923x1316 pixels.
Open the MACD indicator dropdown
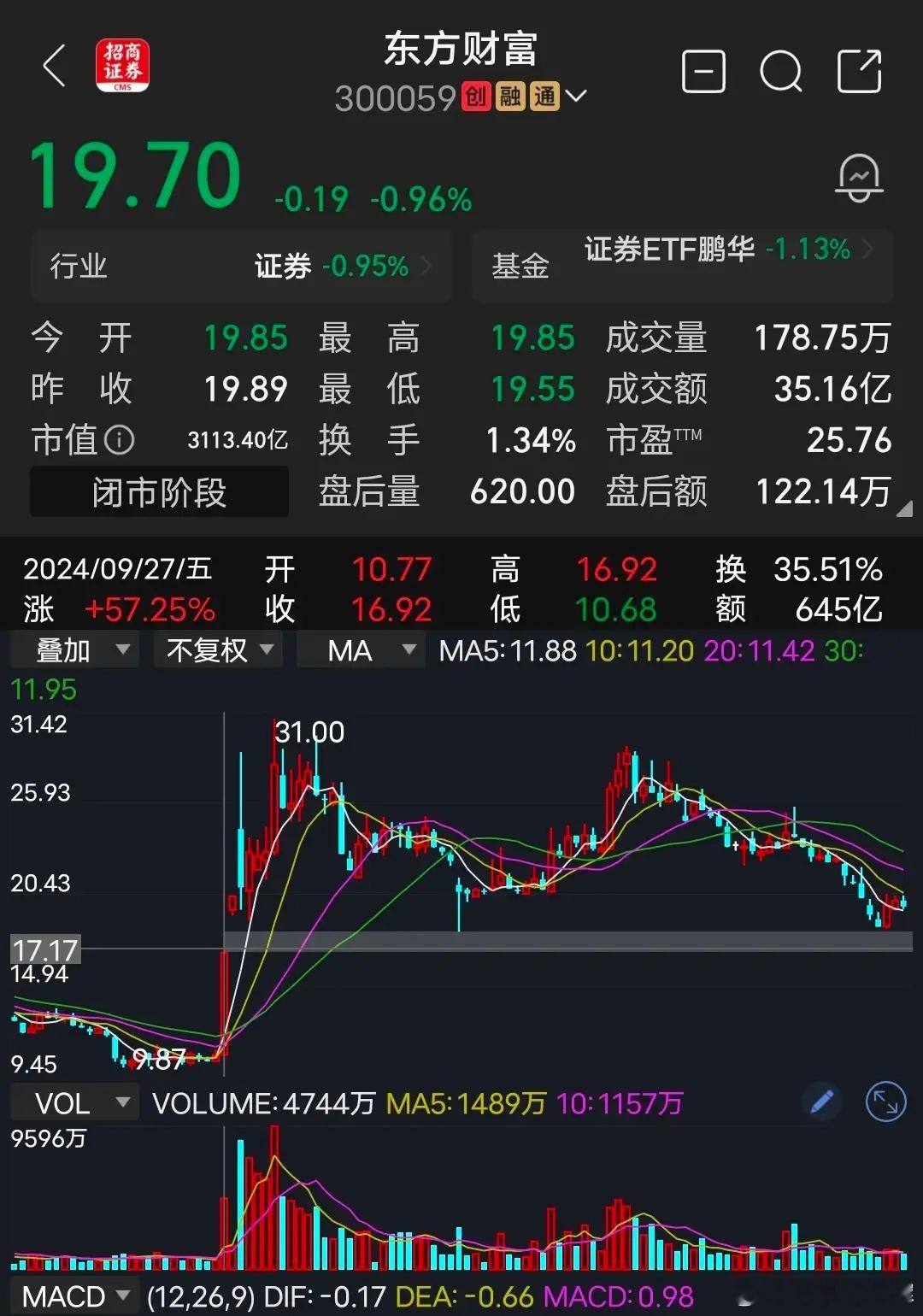click(x=77, y=1295)
